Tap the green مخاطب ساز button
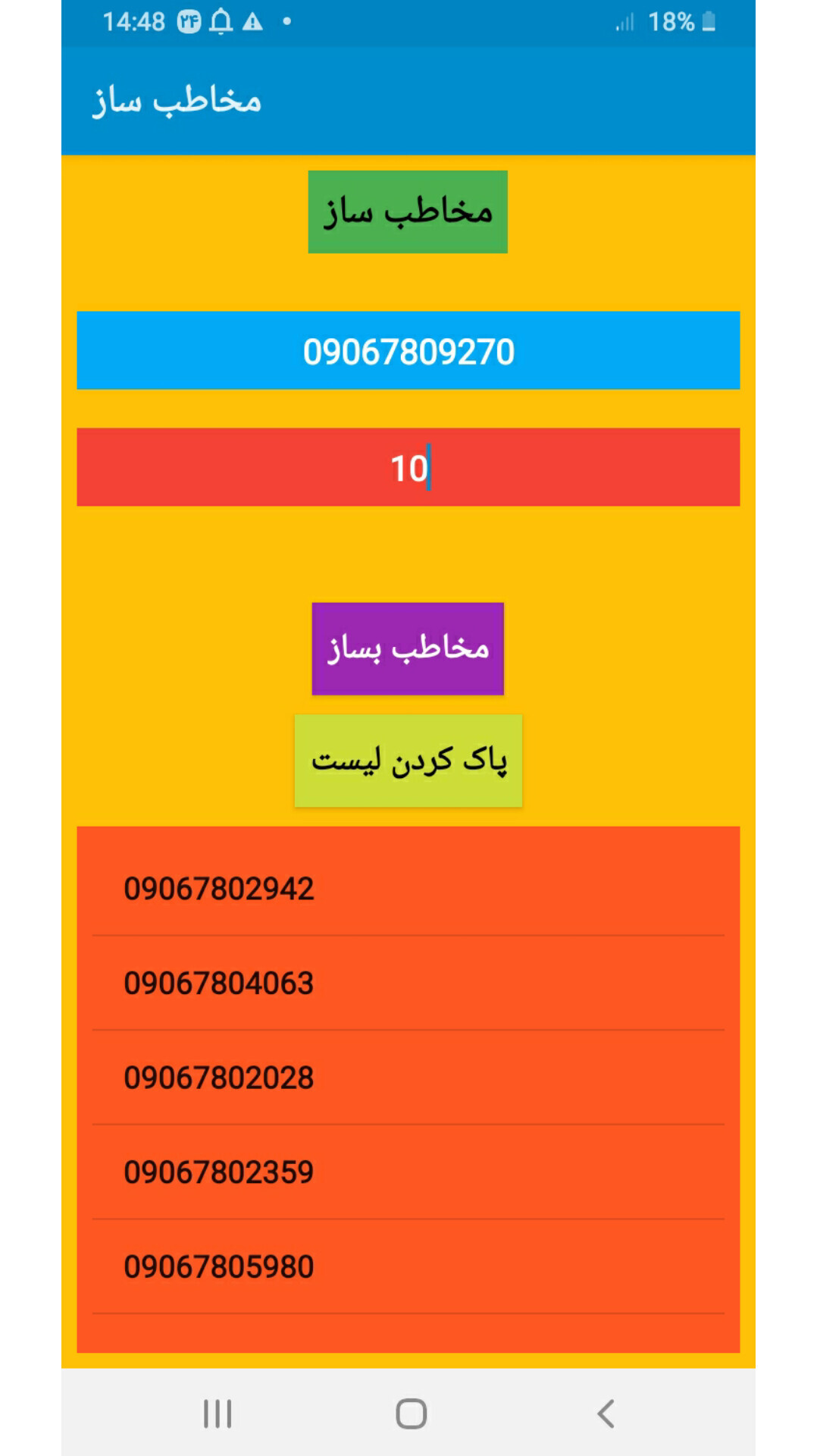The width and height of the screenshot is (817, 1456). click(408, 212)
